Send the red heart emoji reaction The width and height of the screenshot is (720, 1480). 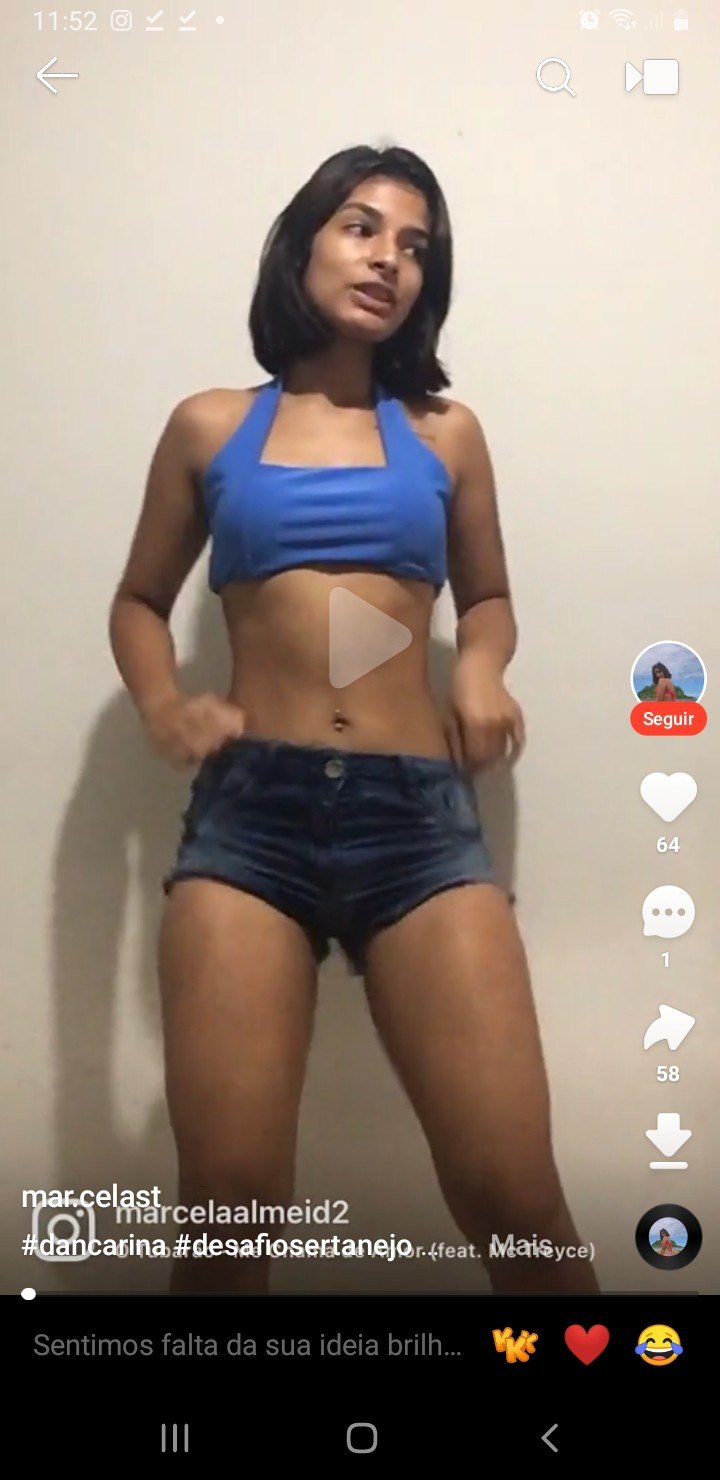[587, 1345]
